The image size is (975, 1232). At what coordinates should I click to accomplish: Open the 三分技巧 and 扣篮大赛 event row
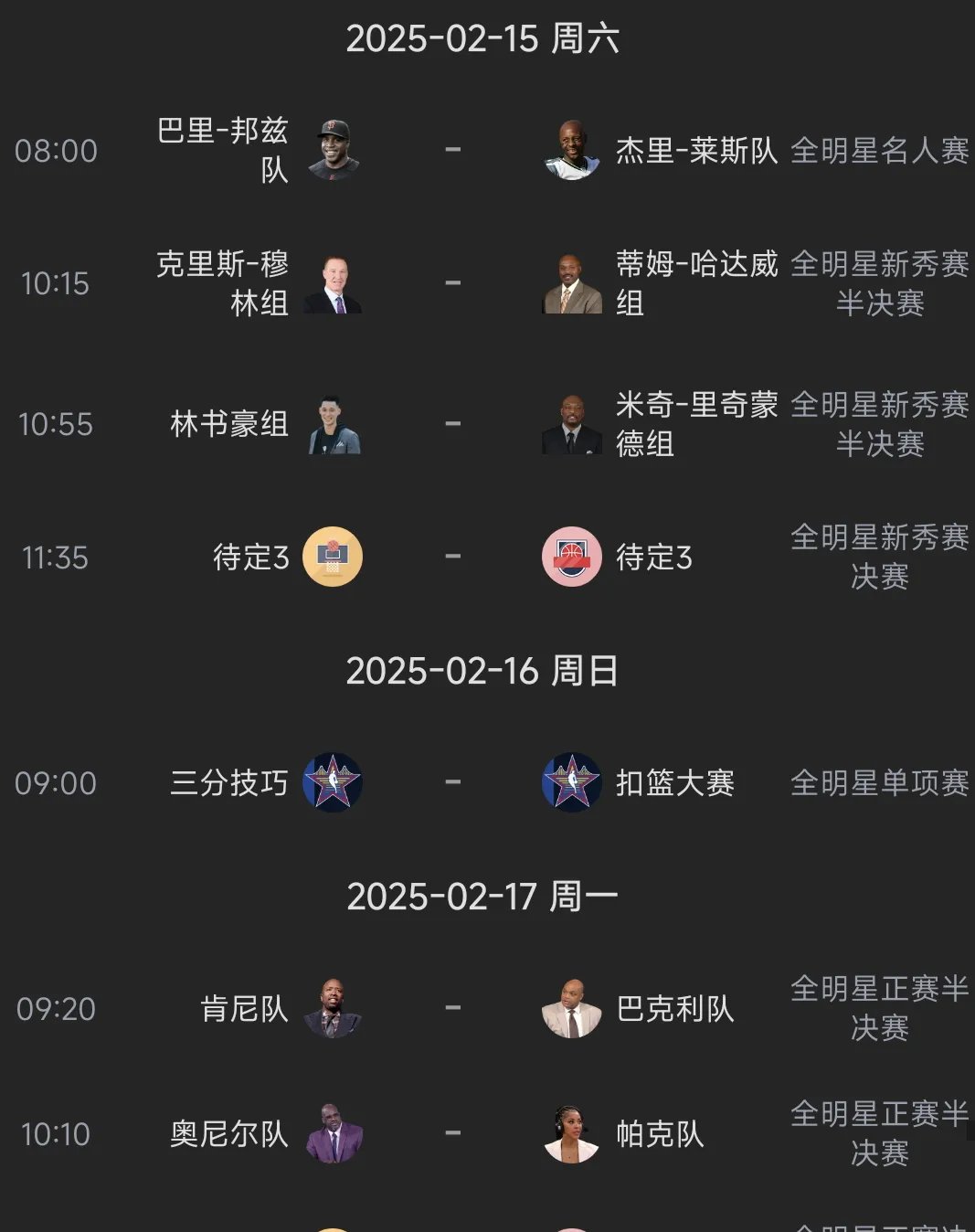(453, 782)
